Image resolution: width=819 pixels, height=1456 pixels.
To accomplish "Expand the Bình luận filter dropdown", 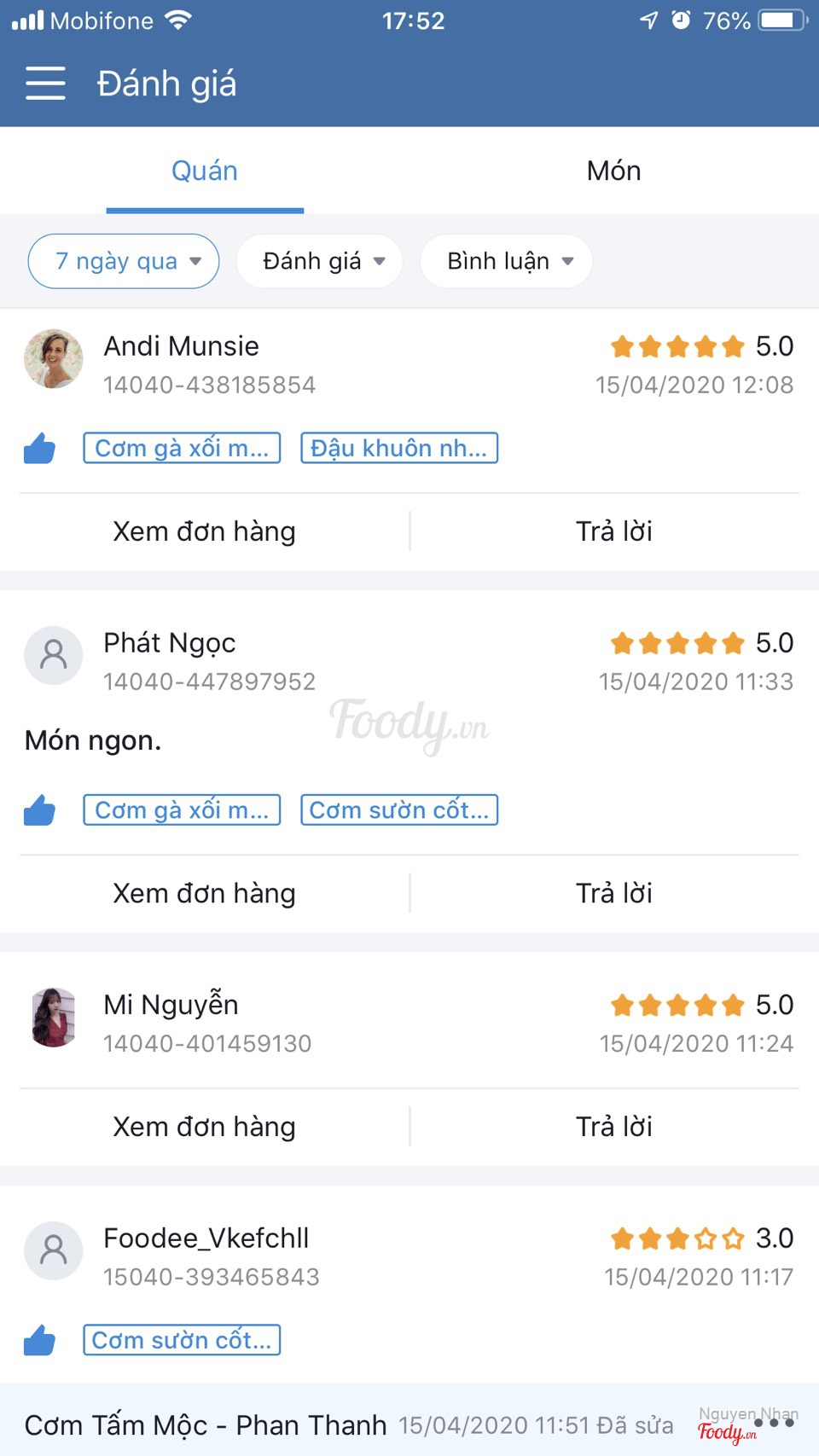I will pos(506,261).
